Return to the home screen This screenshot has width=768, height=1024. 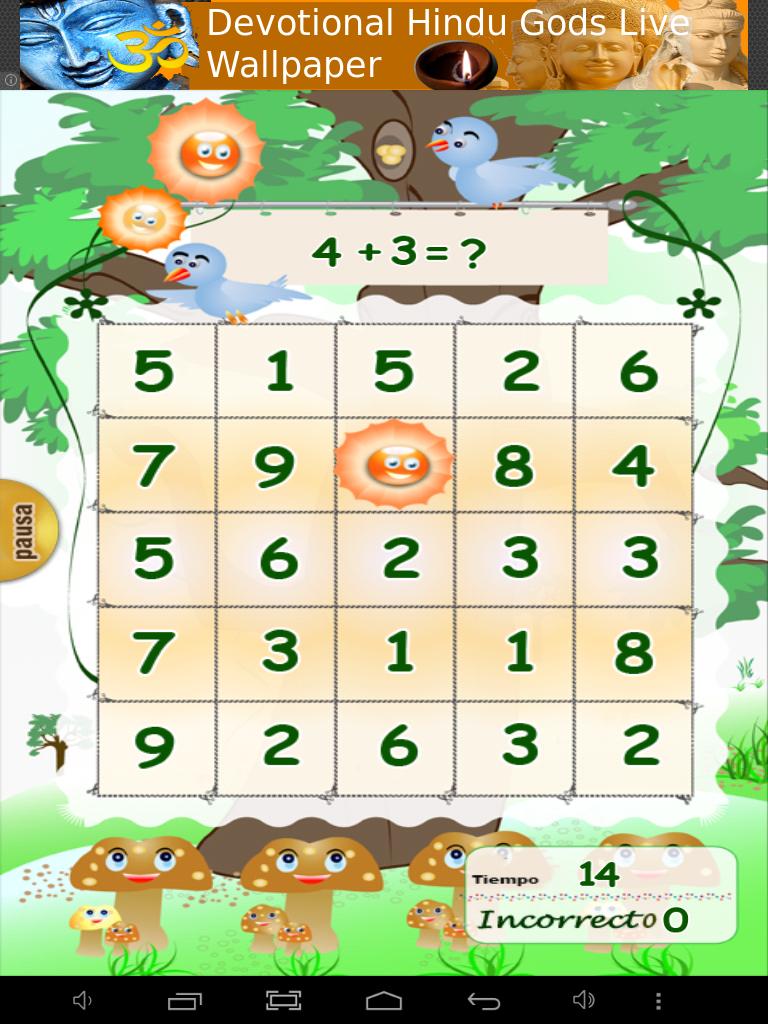coord(384,1000)
